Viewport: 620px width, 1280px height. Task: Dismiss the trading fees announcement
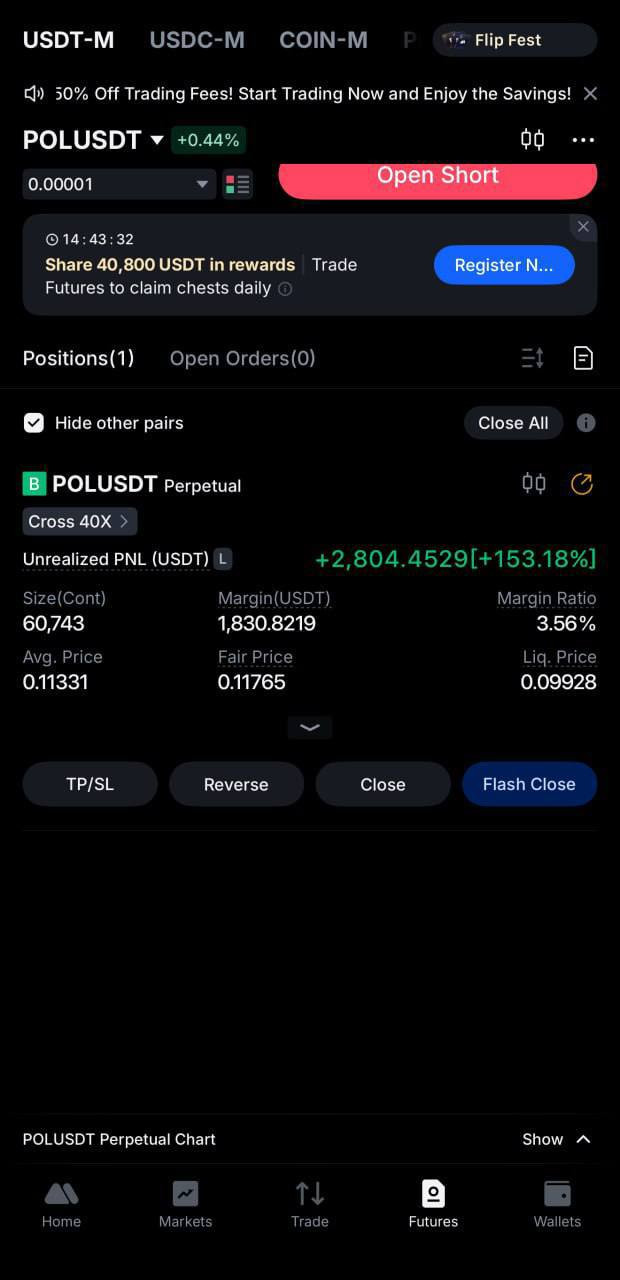click(x=590, y=93)
